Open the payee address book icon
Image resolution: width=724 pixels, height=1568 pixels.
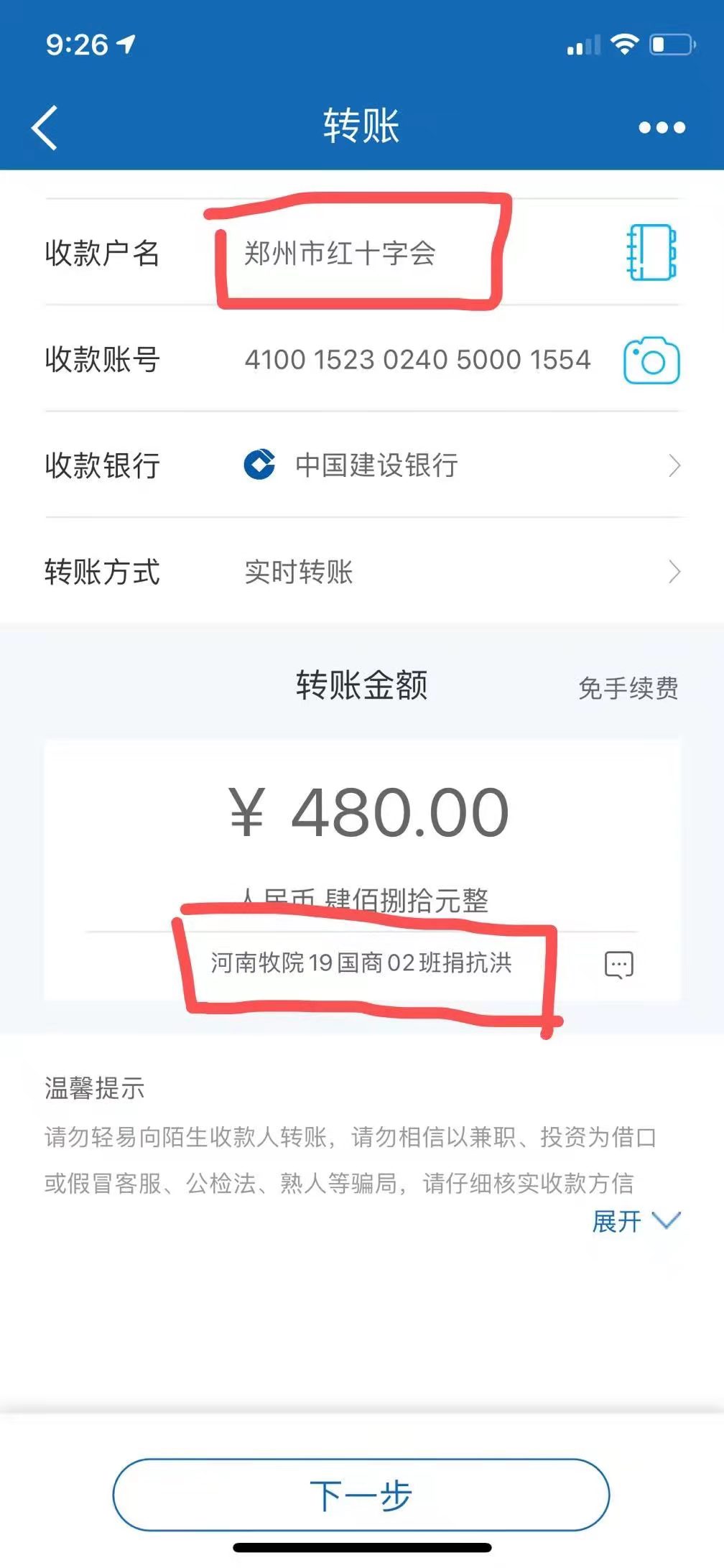pyautogui.click(x=651, y=252)
